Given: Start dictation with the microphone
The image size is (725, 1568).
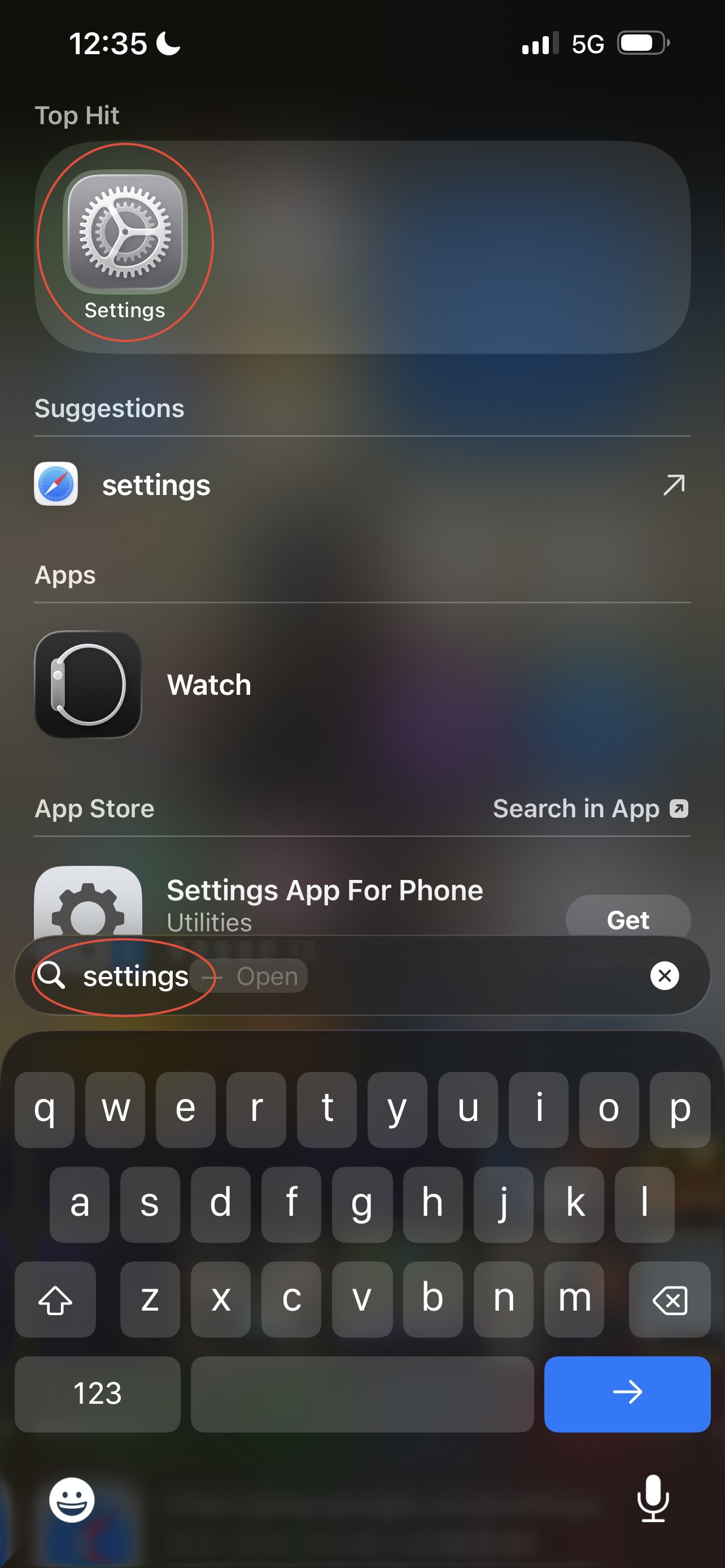Looking at the screenshot, I should click(x=653, y=1499).
